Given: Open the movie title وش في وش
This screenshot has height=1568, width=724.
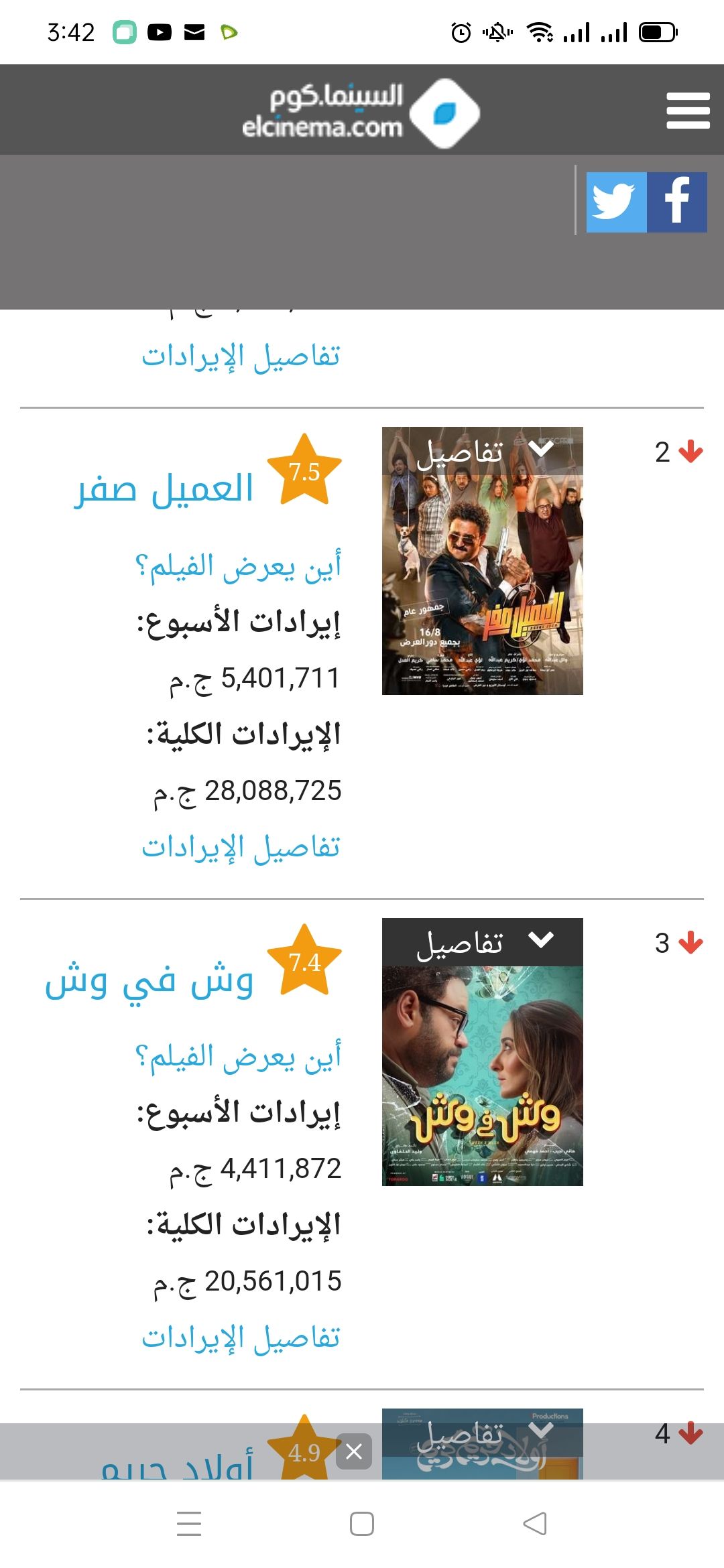Looking at the screenshot, I should tap(149, 980).
